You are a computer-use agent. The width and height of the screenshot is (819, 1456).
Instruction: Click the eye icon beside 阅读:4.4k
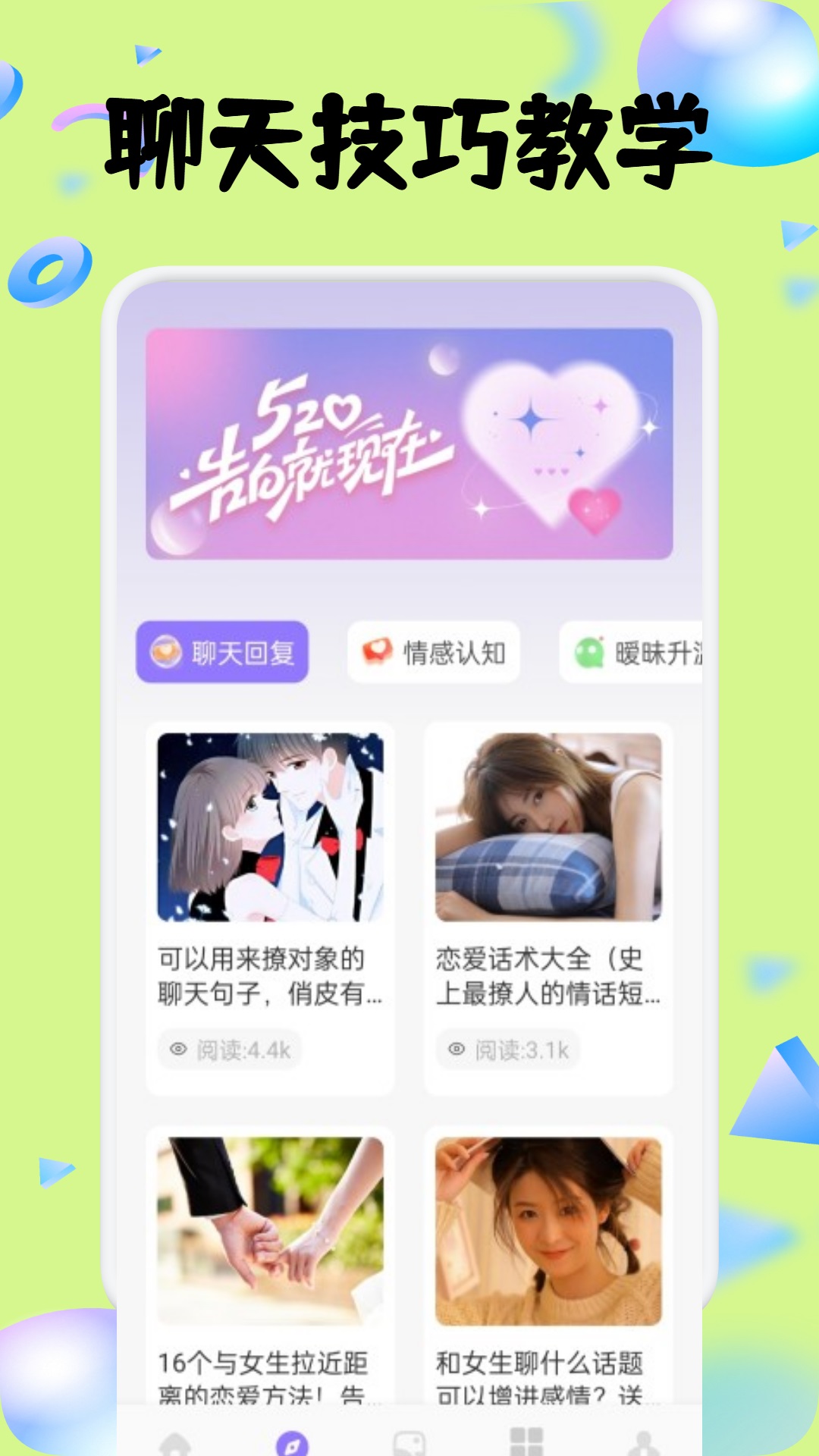(x=176, y=1050)
